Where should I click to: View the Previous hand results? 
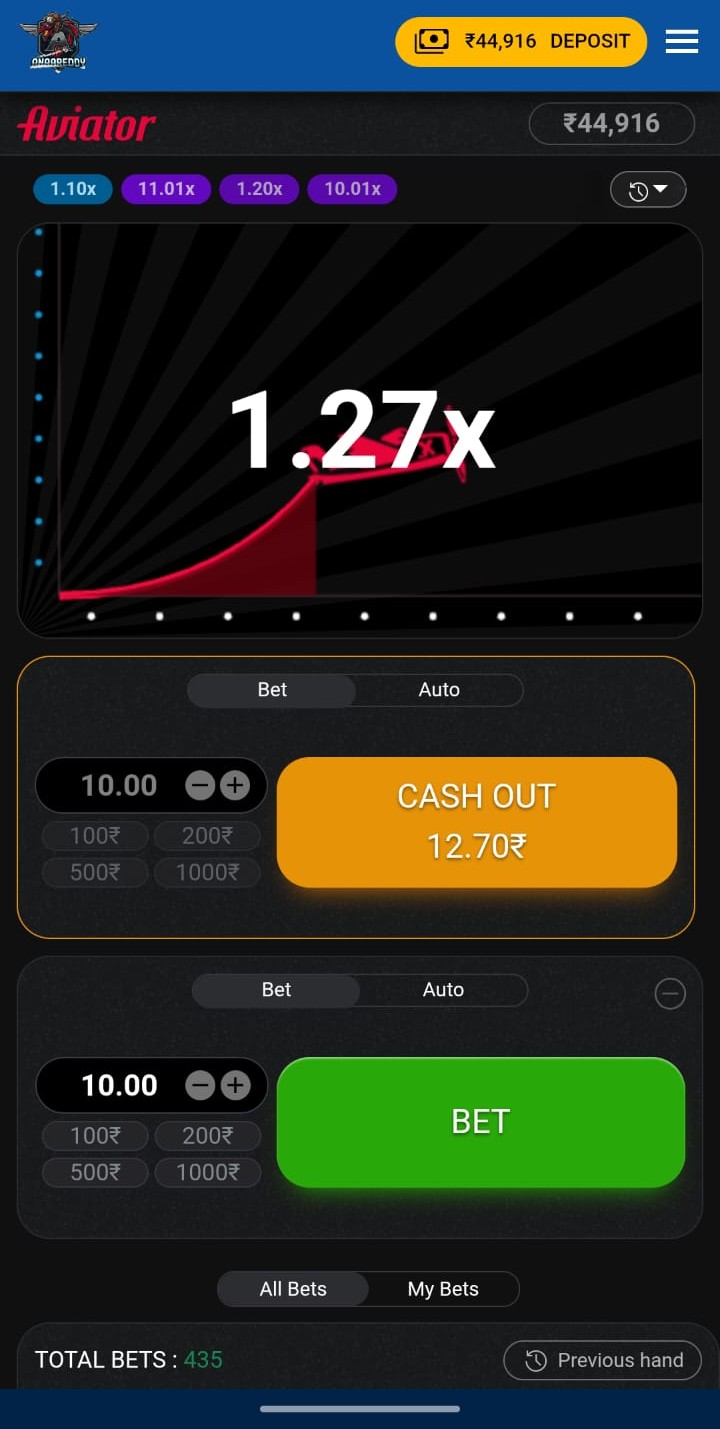(602, 1360)
